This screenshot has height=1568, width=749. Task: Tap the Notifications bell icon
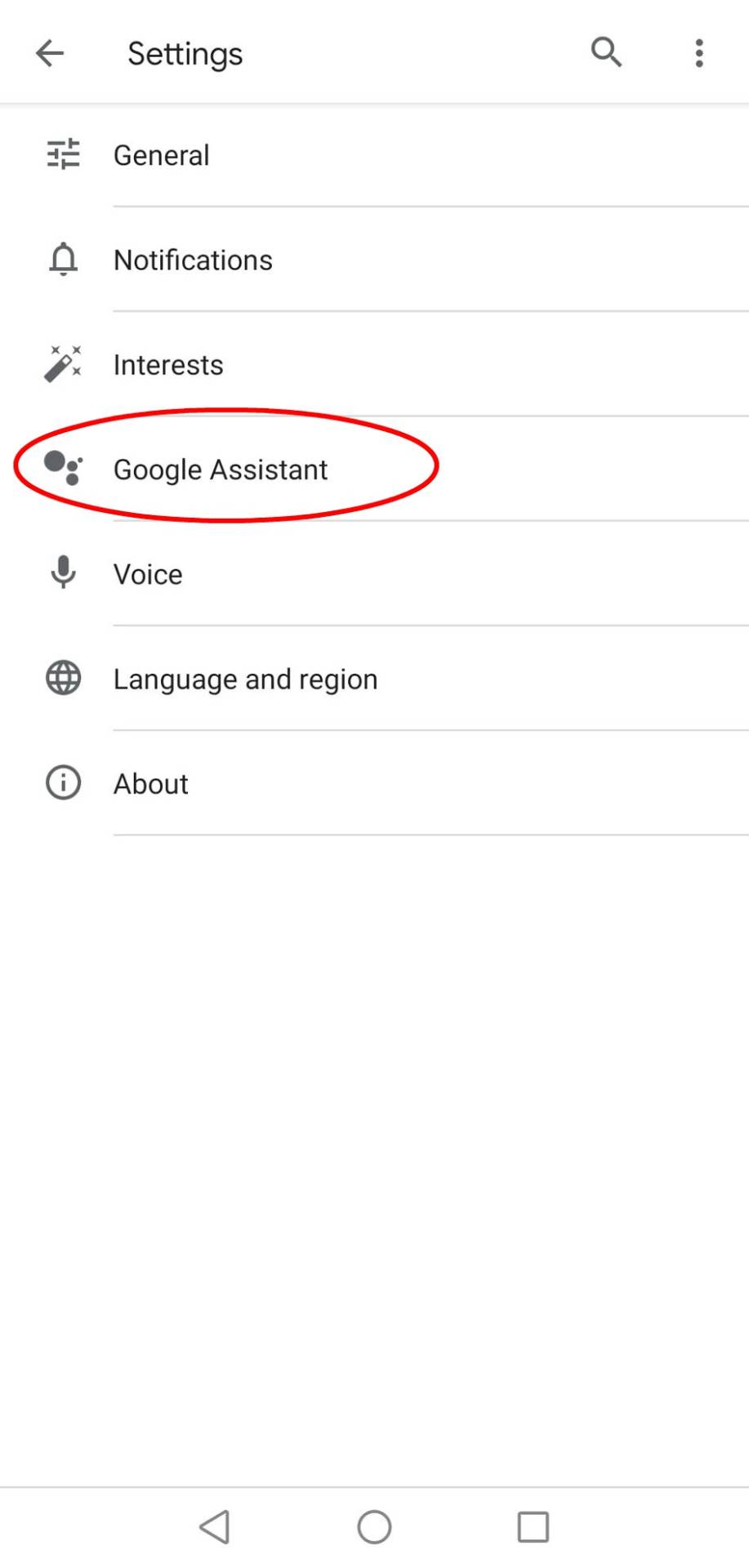pos(64,260)
